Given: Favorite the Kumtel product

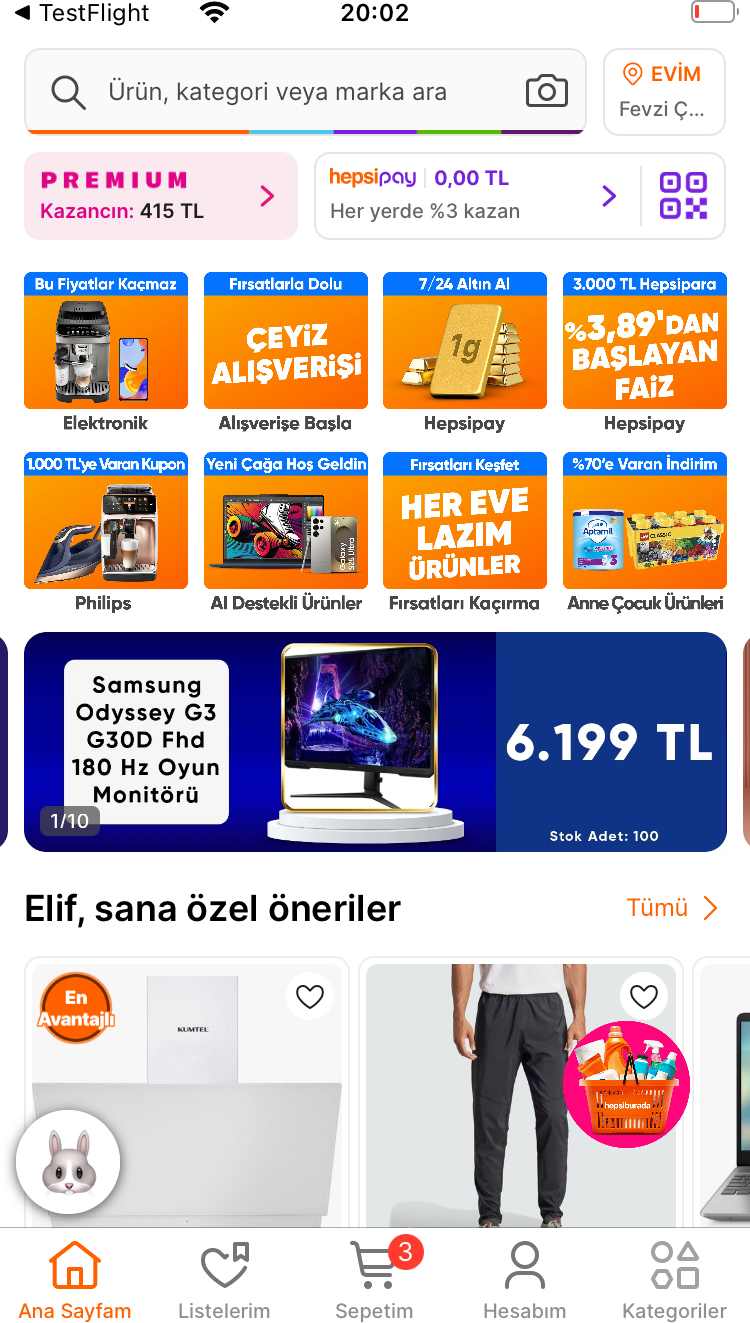Looking at the screenshot, I should tap(310, 997).
